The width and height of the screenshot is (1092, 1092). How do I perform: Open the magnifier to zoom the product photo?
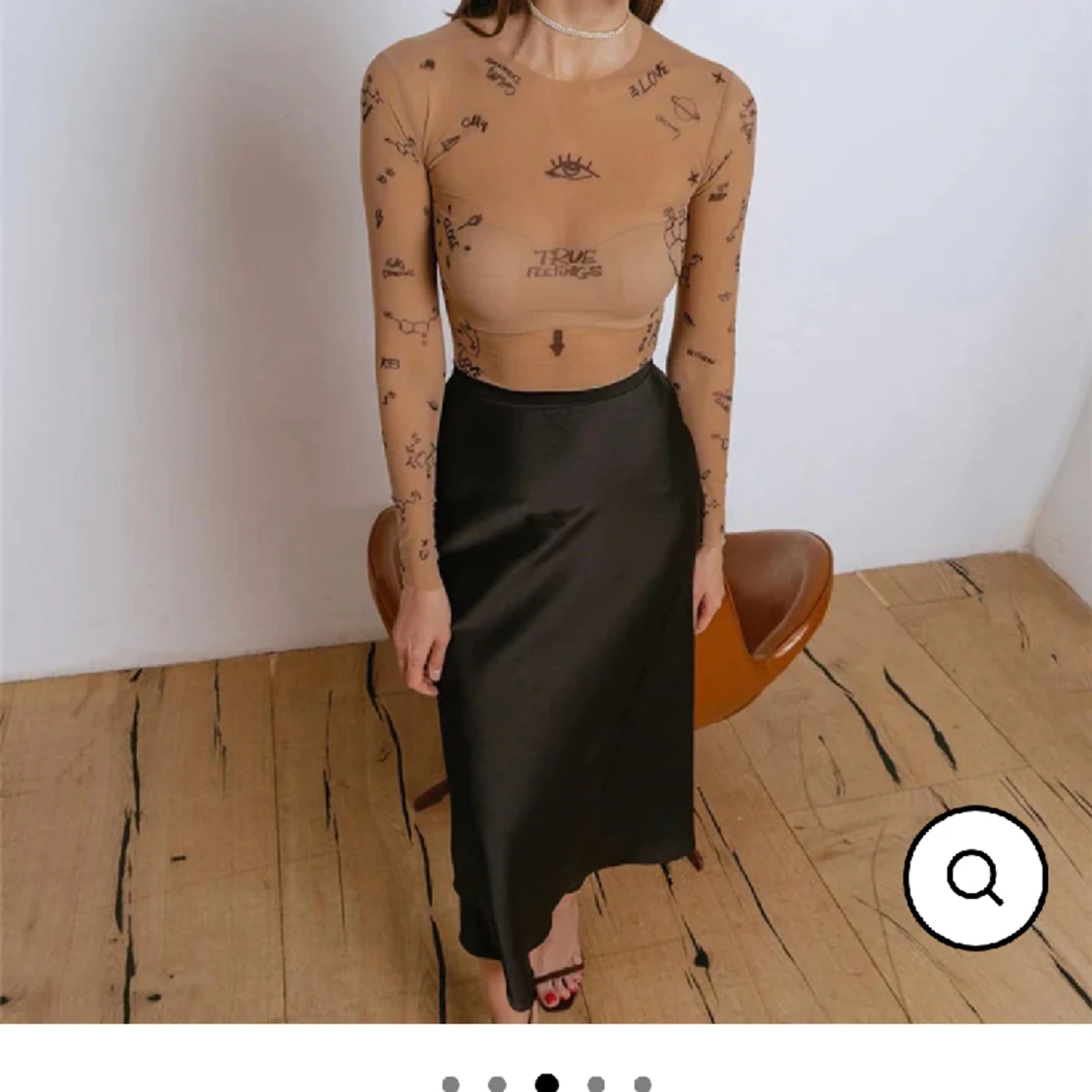click(975, 877)
